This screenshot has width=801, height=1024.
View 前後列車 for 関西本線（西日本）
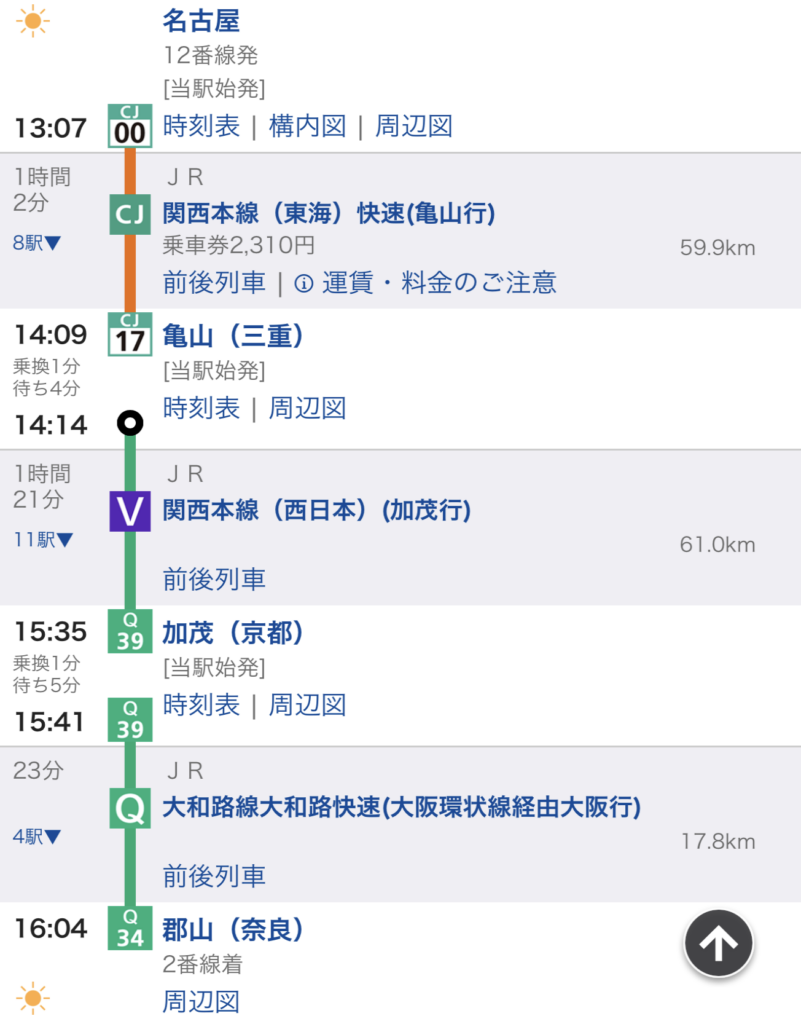pos(214,579)
